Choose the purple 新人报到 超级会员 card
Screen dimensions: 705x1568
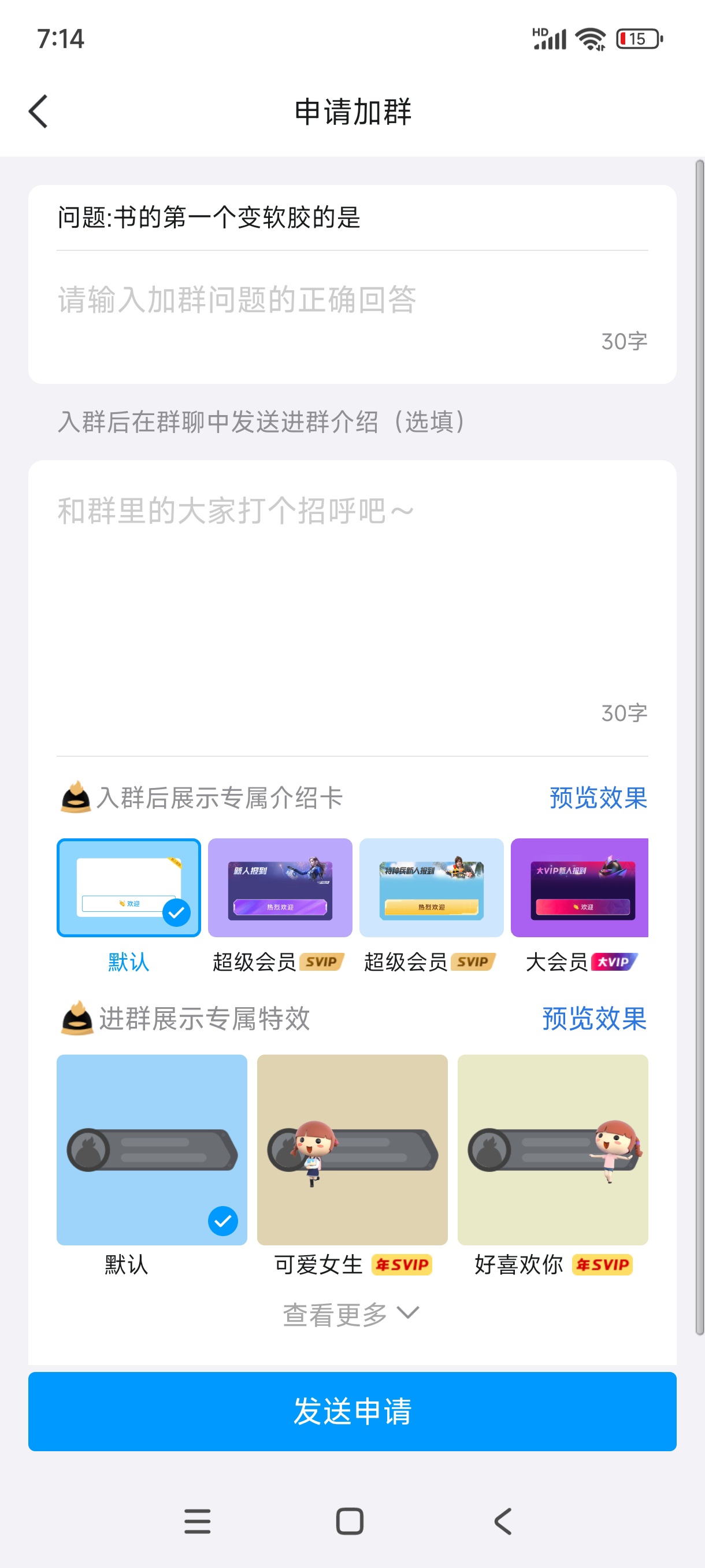[280, 888]
